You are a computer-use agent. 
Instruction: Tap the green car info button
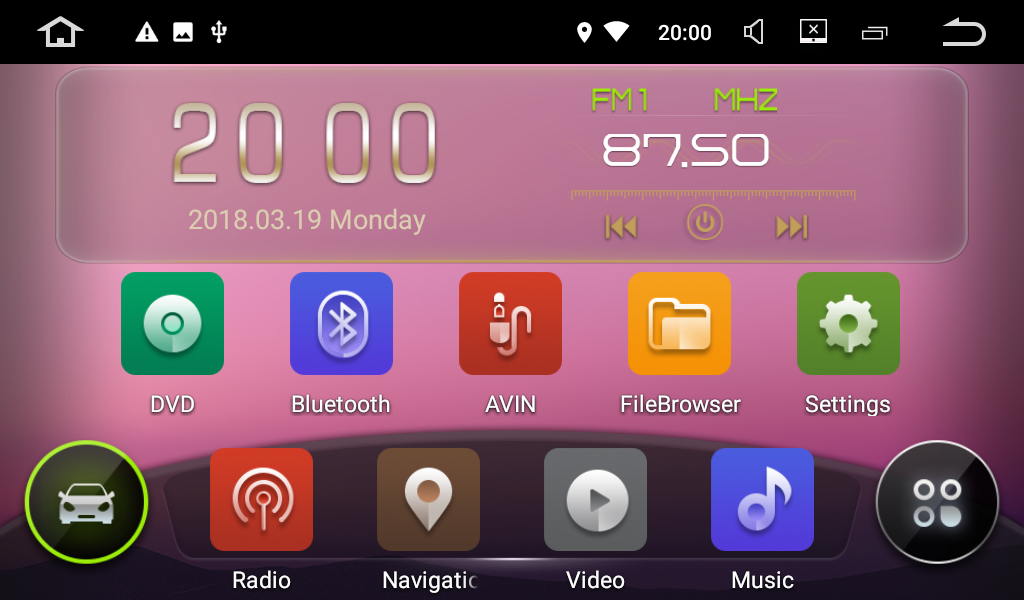(x=86, y=502)
